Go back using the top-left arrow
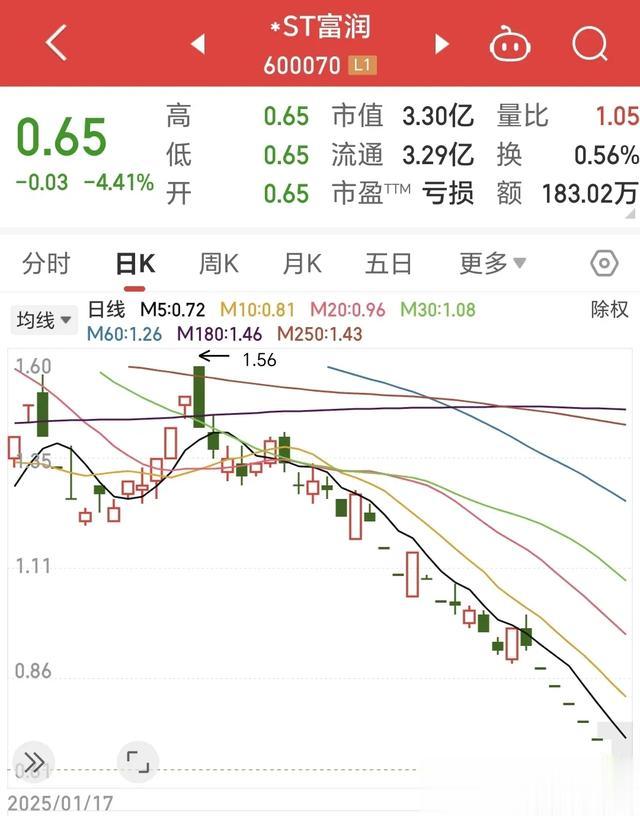This screenshot has height=816, width=640. [56, 43]
